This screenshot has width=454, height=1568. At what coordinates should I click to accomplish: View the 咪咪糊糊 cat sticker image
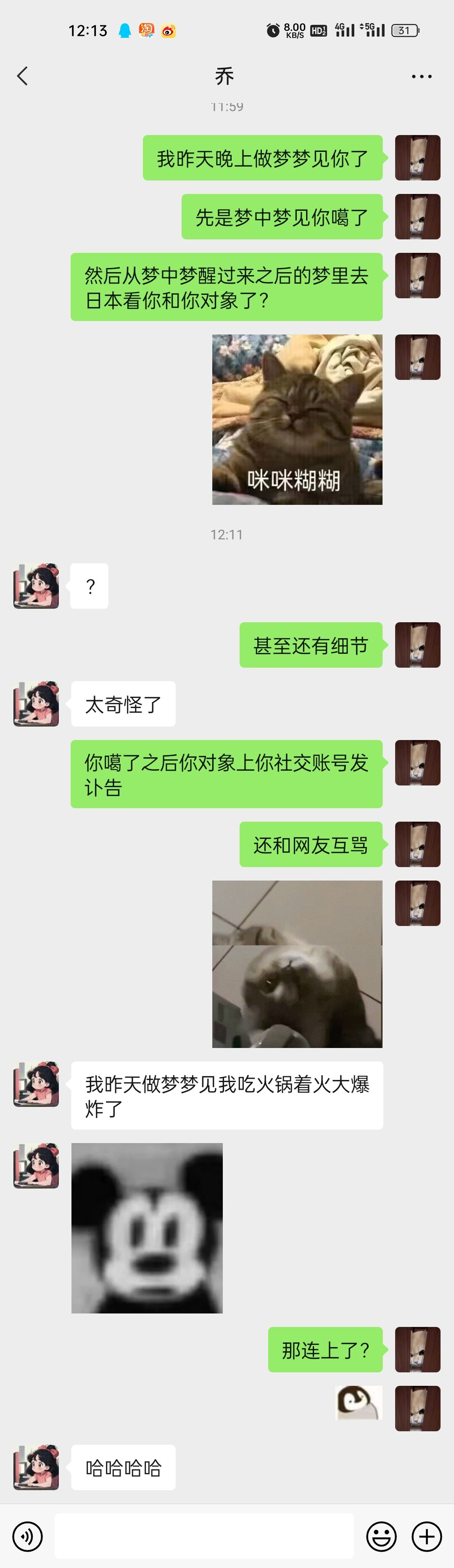coord(297,419)
